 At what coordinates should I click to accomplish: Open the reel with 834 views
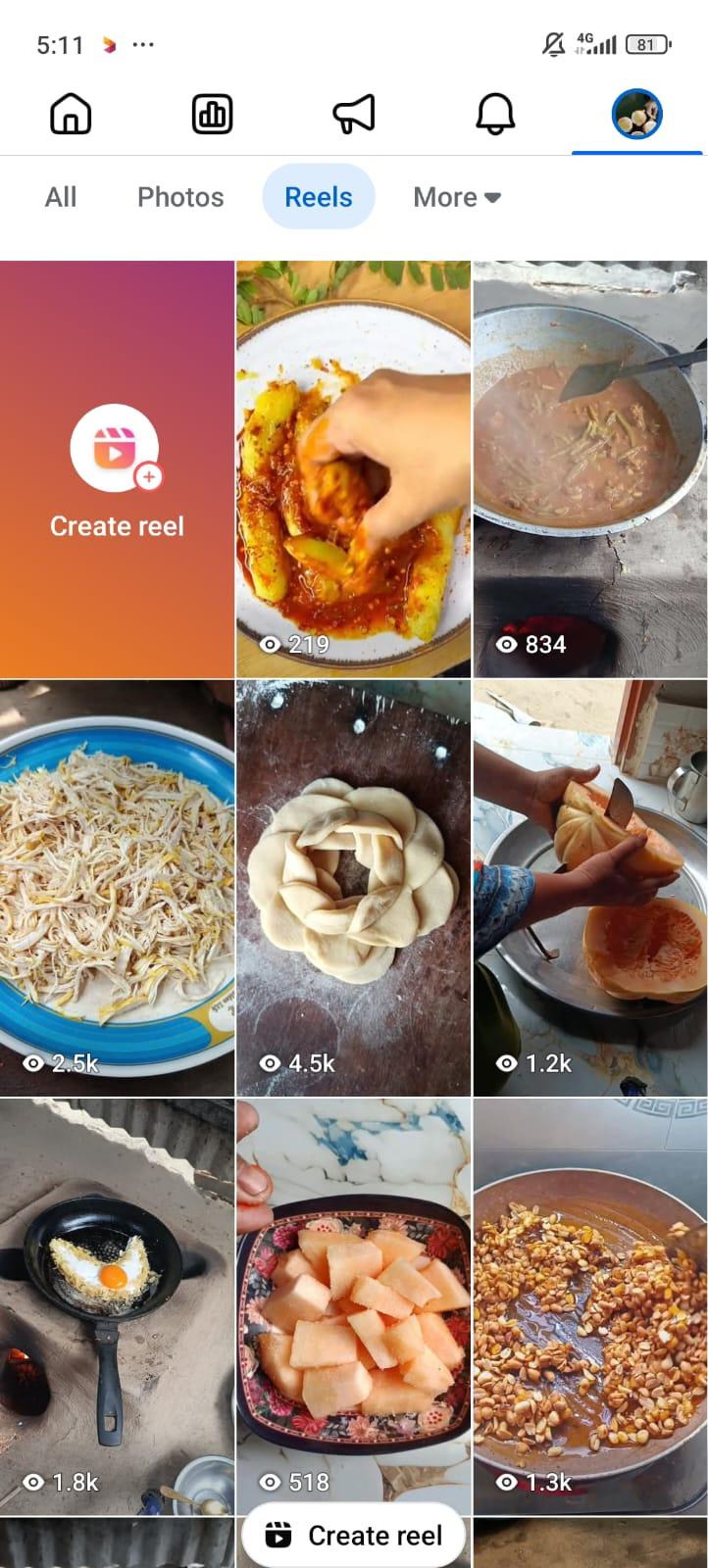[x=589, y=468]
